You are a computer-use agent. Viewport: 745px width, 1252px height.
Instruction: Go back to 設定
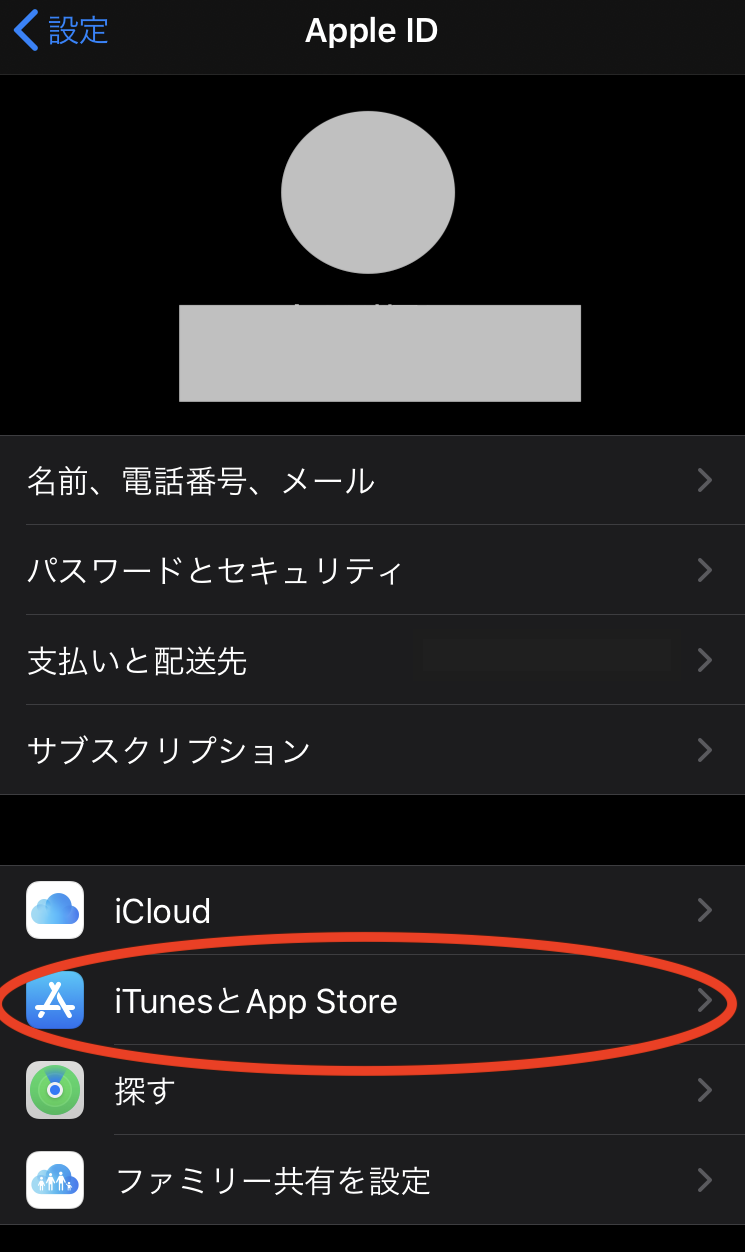[60, 31]
